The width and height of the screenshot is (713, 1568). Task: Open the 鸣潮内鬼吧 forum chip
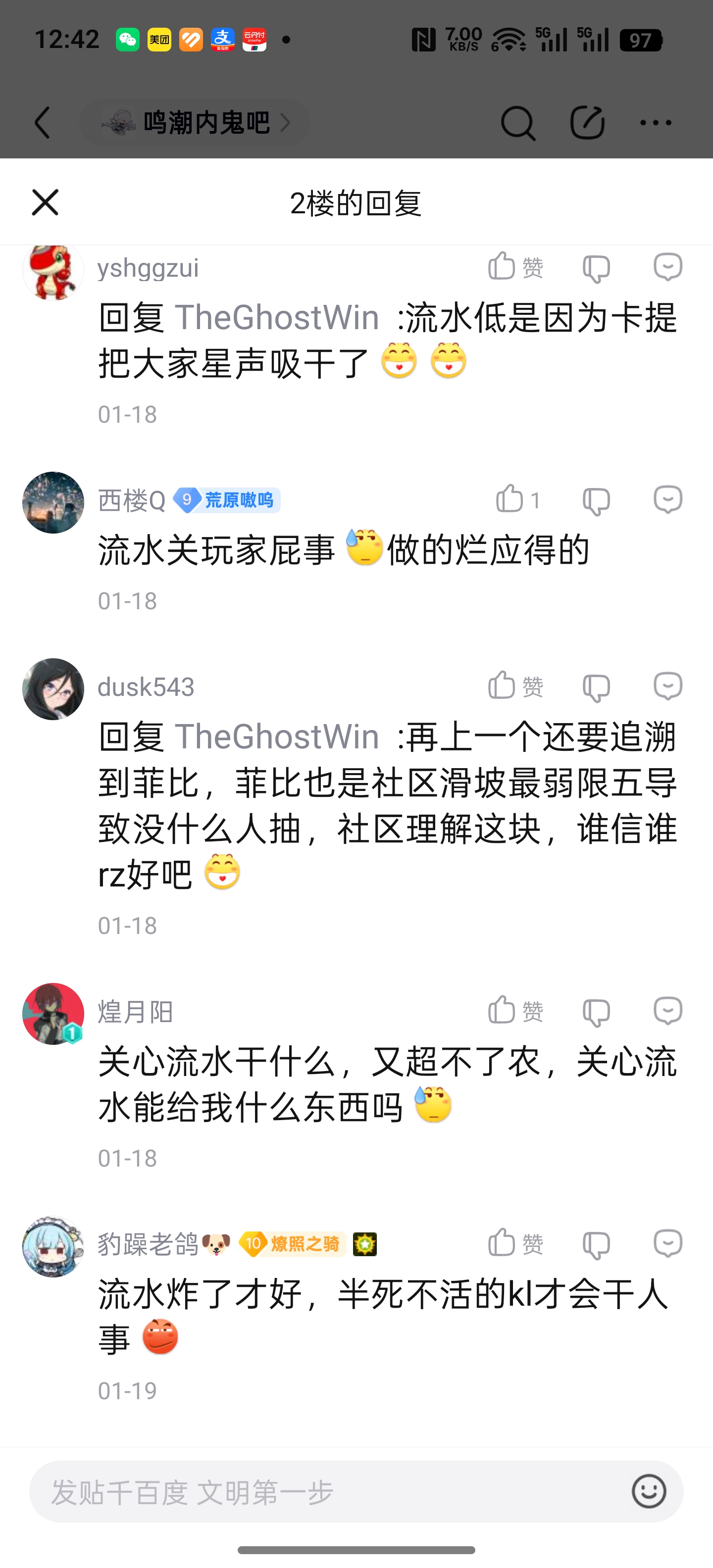point(195,123)
